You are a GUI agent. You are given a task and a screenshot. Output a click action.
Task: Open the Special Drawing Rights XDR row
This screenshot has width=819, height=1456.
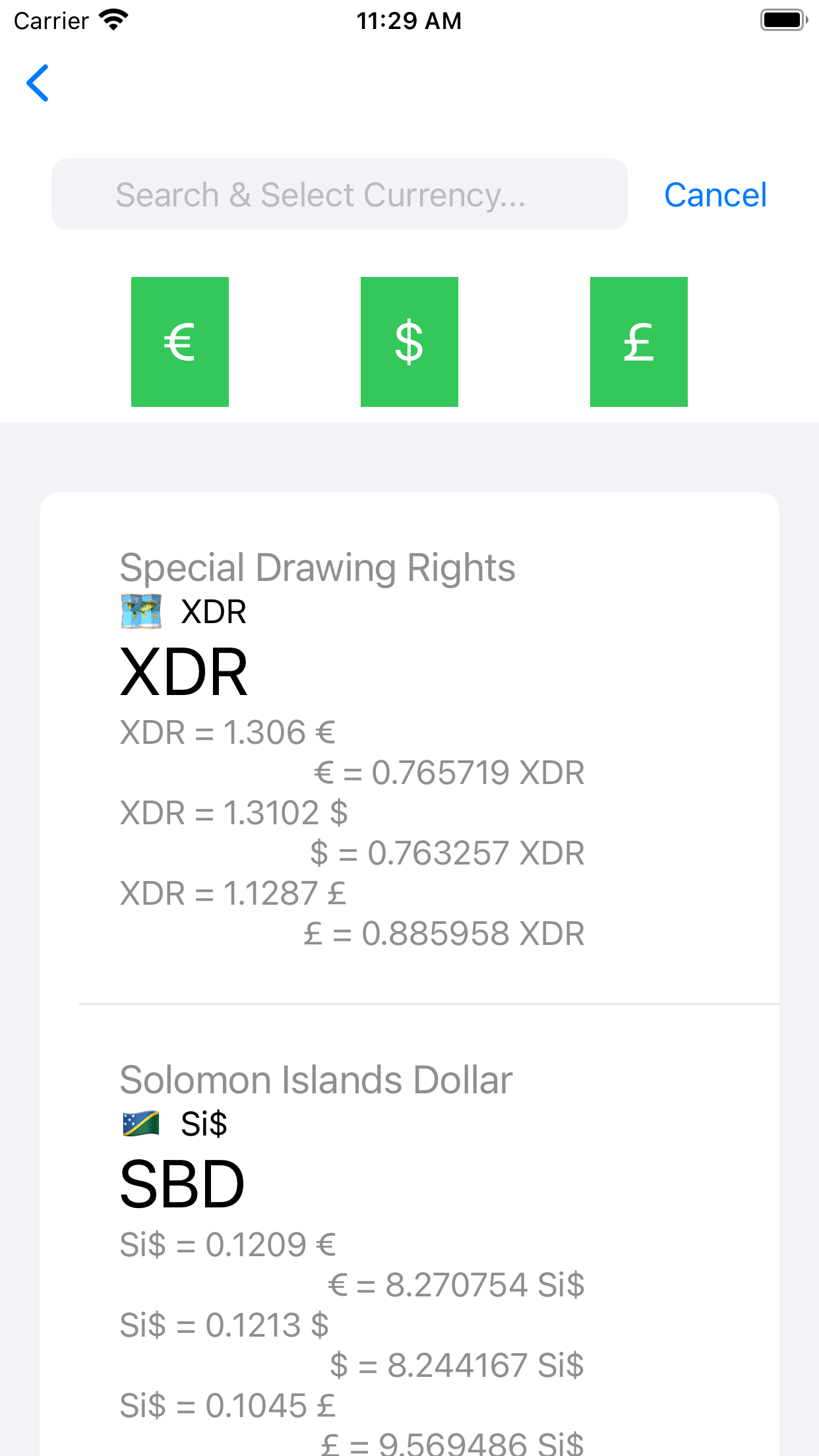click(x=409, y=748)
